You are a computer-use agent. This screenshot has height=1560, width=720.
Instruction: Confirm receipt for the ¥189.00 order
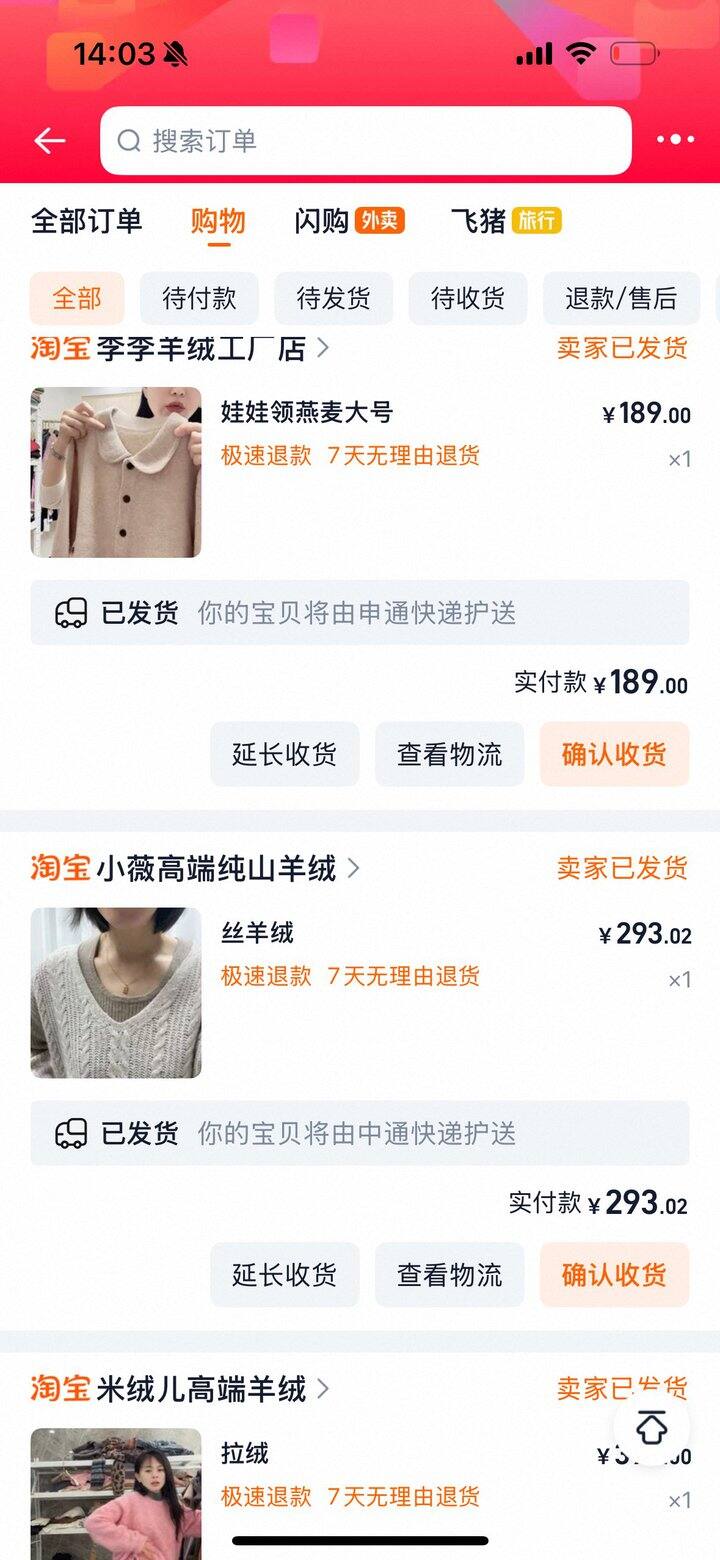pyautogui.click(x=614, y=754)
